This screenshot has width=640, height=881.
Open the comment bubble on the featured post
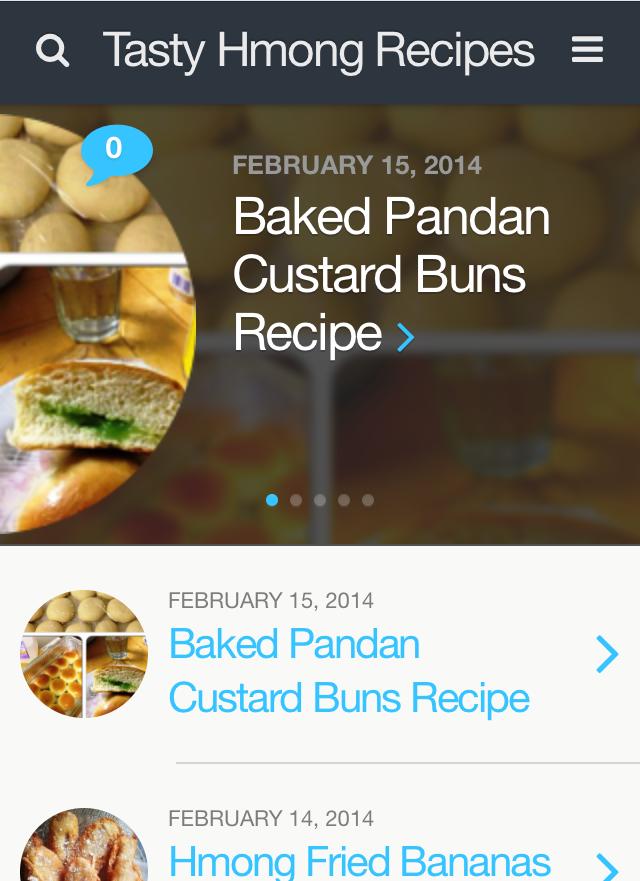115,152
